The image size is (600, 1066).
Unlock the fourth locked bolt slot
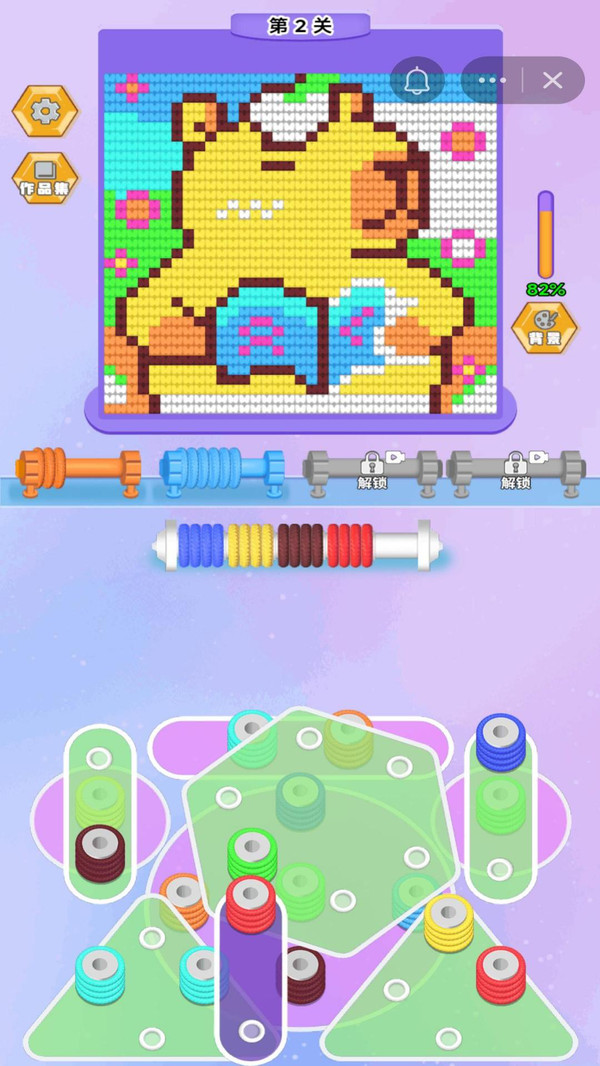click(x=515, y=468)
